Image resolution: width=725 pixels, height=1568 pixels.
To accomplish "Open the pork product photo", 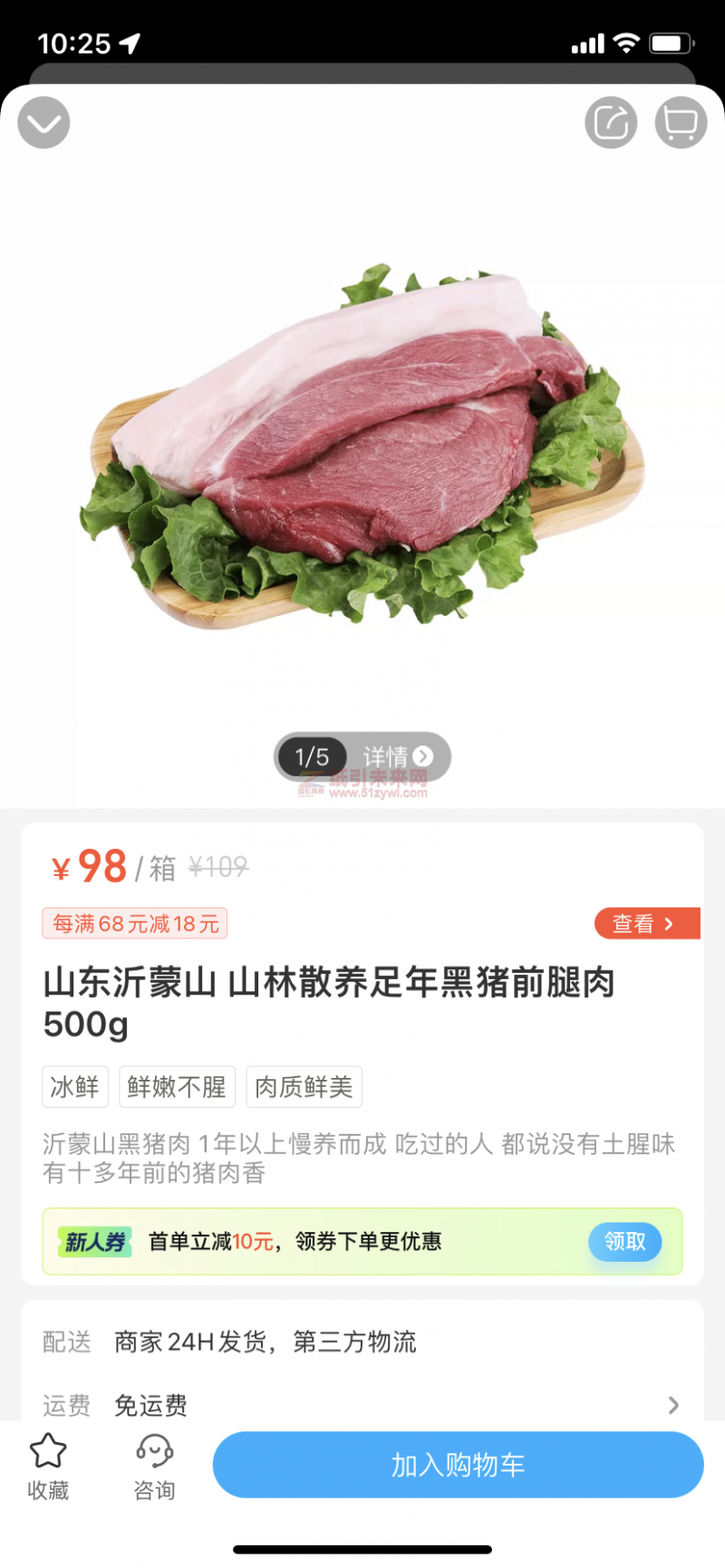I will click(362, 446).
